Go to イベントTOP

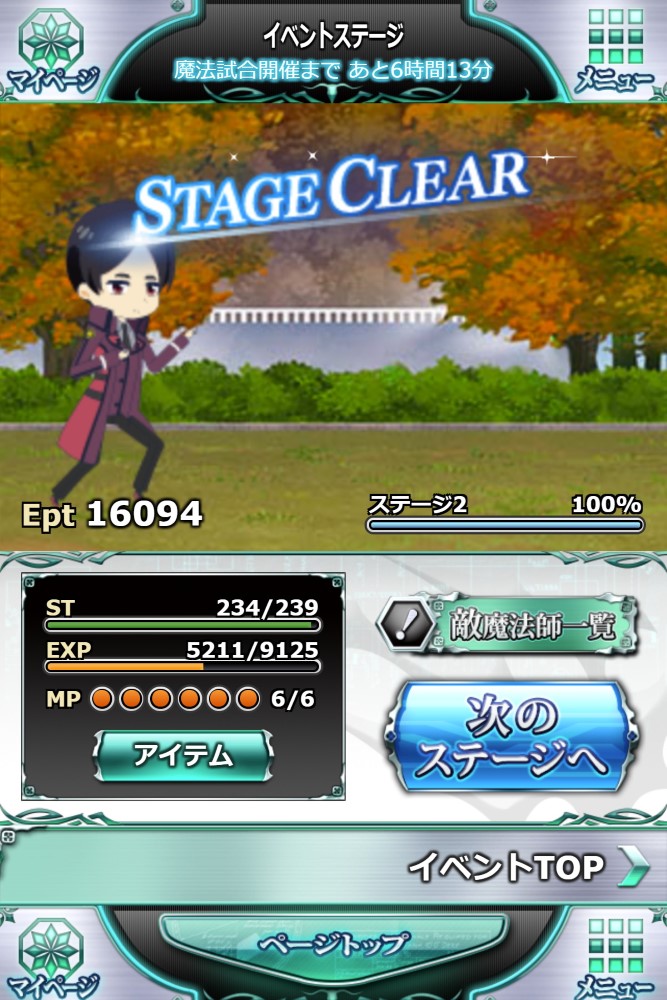pyautogui.click(x=334, y=866)
